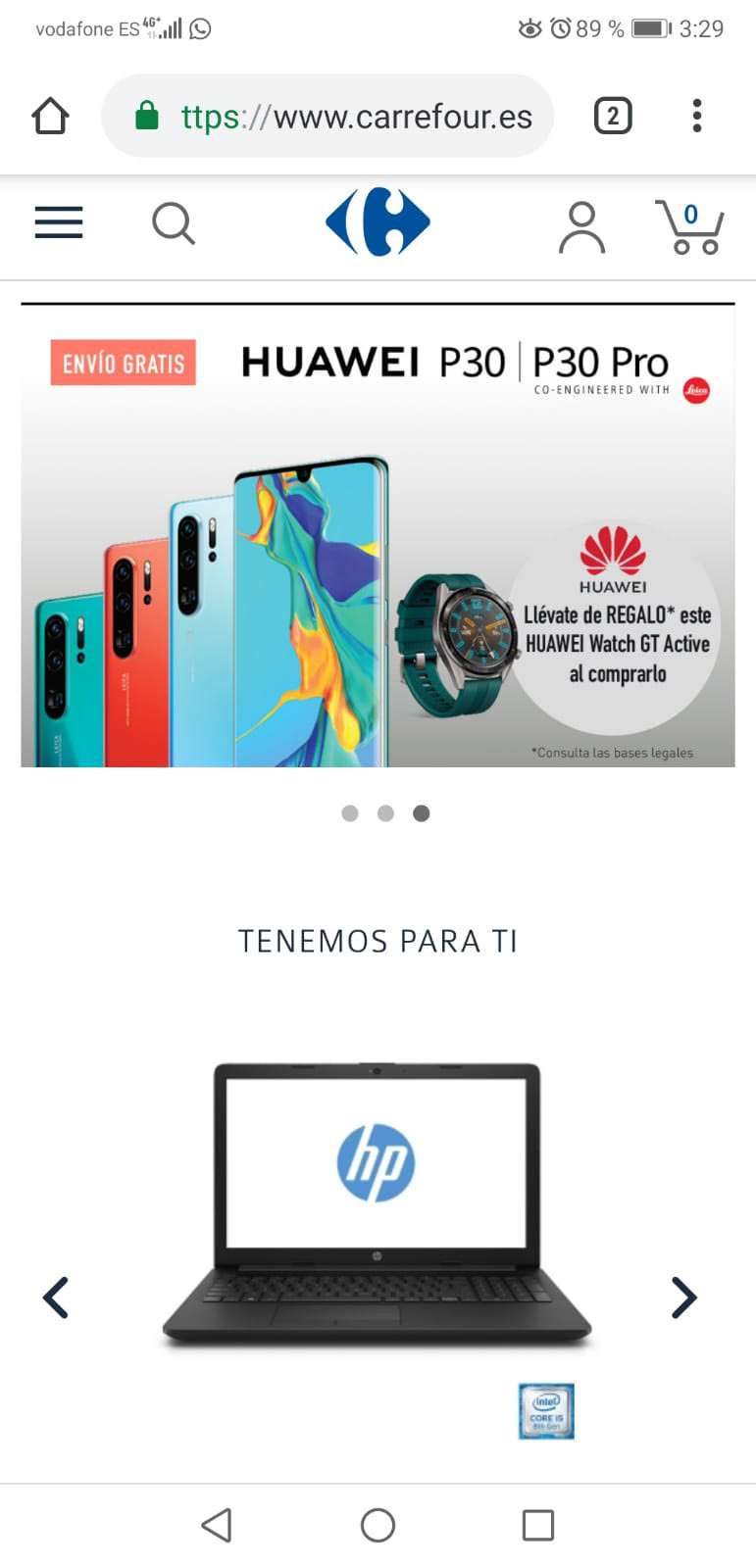Viewport: 756px width, 1568px height.
Task: Open the user account page
Action: point(581,226)
